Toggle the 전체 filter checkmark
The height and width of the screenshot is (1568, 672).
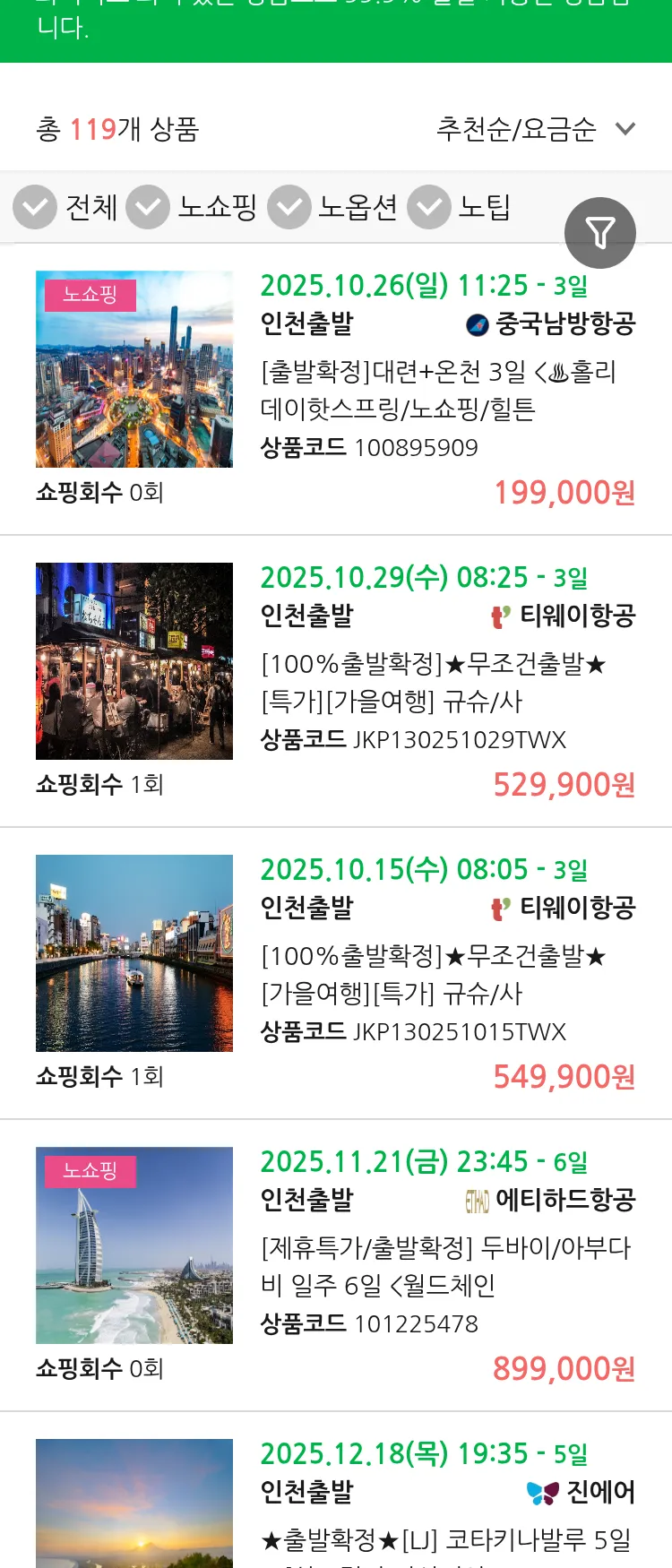(x=34, y=207)
